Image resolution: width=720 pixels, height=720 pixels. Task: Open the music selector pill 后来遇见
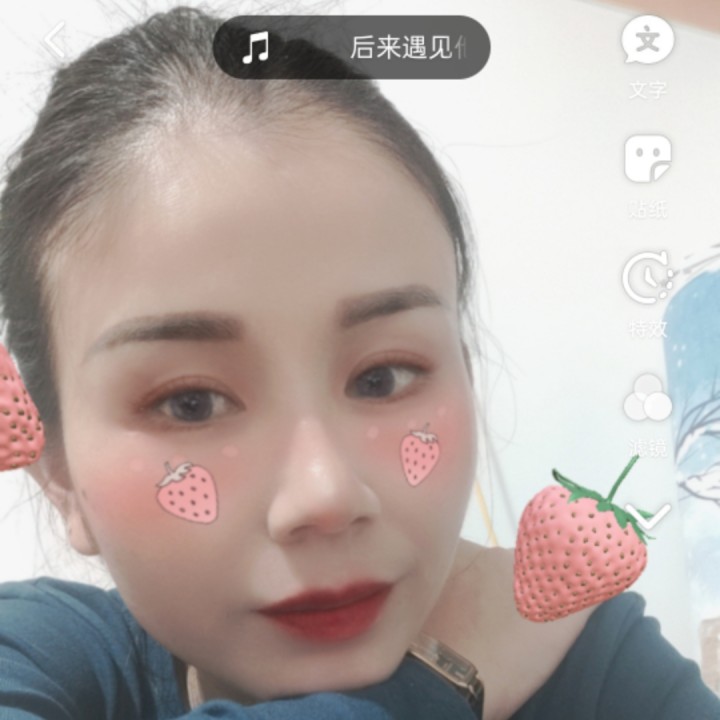coord(351,47)
